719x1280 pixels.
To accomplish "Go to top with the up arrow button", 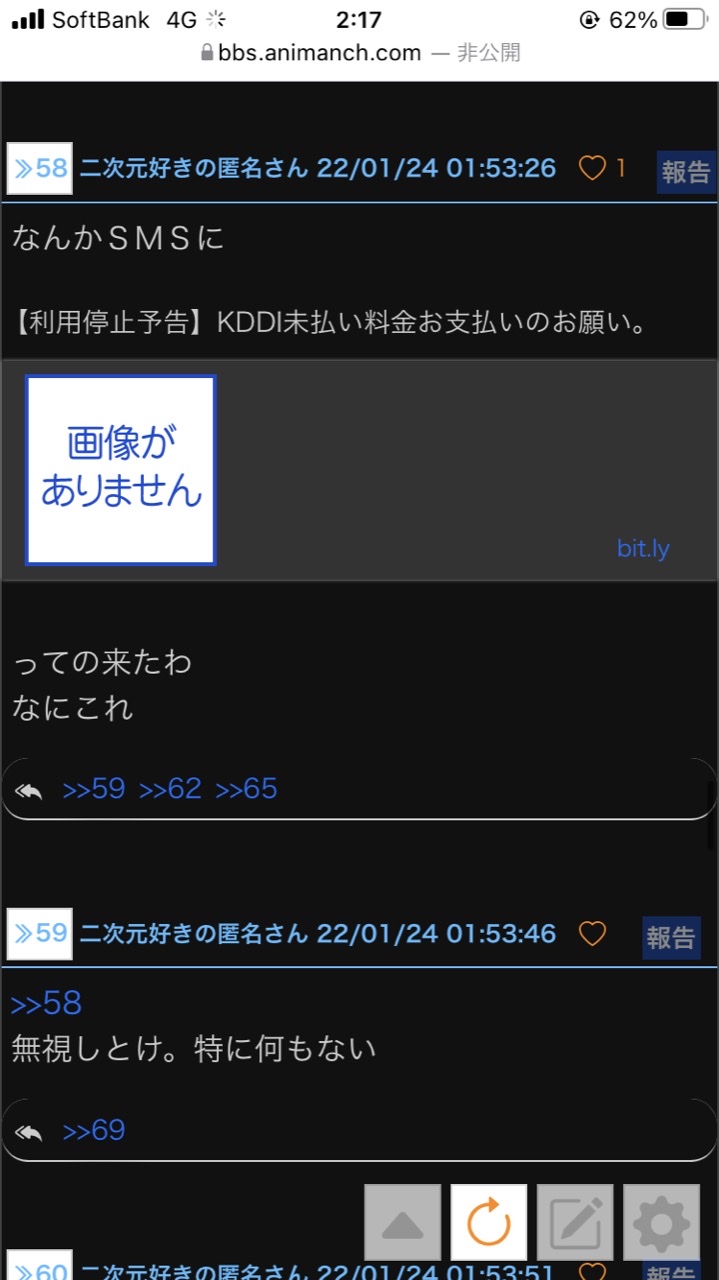I will coord(403,1223).
